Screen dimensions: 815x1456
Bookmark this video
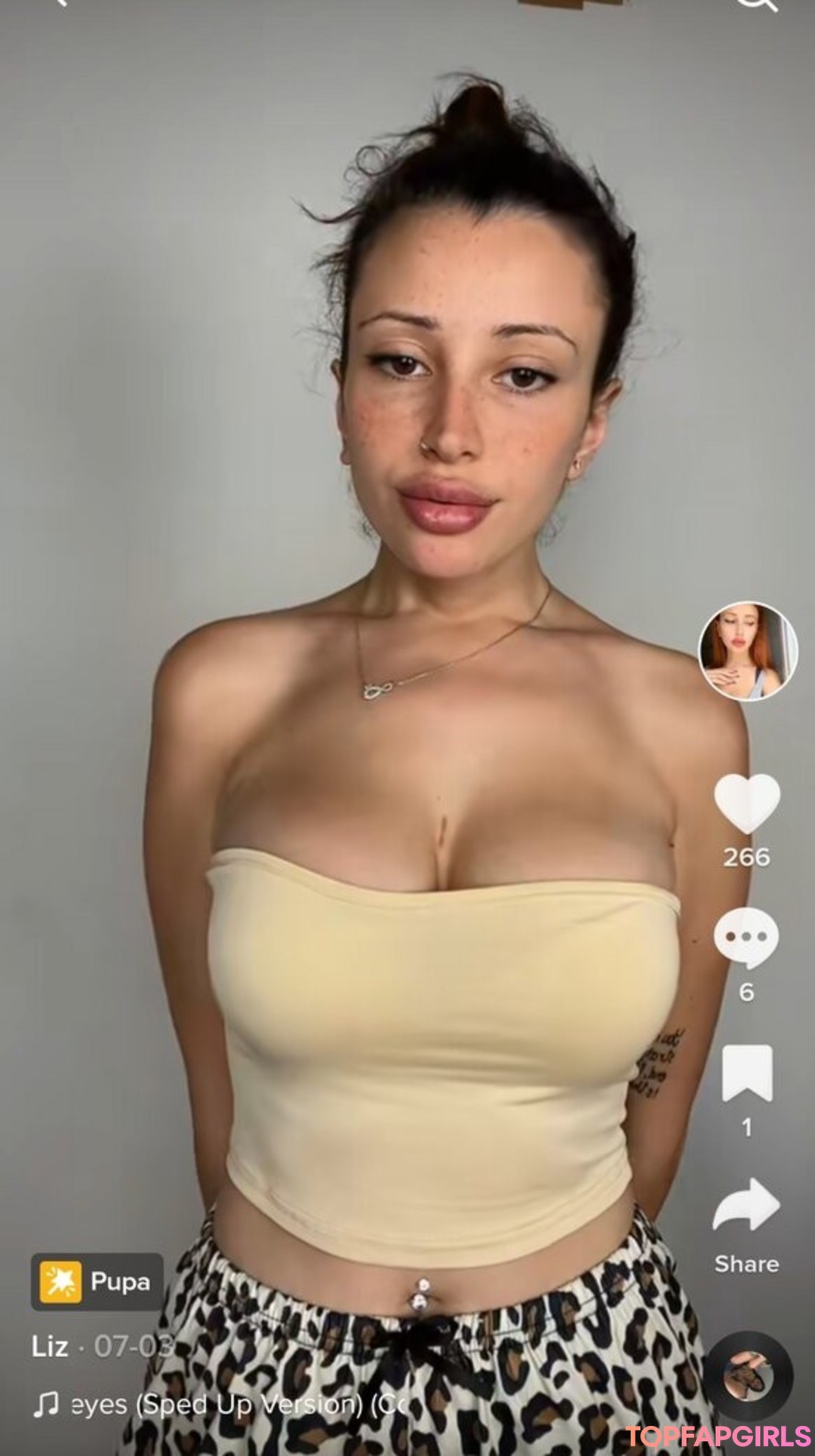point(747,1073)
